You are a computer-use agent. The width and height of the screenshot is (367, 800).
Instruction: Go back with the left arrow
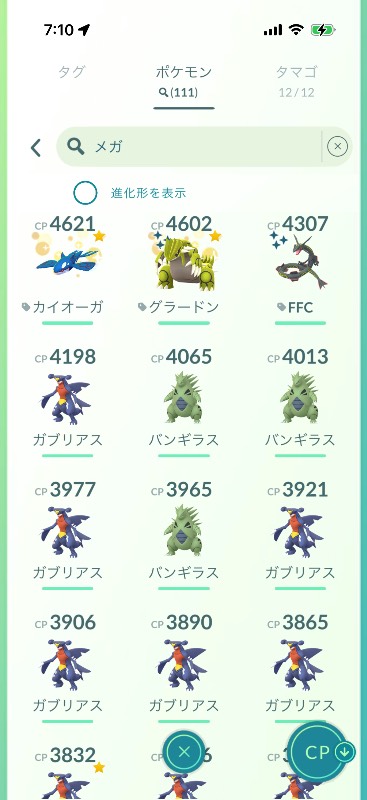[35, 148]
